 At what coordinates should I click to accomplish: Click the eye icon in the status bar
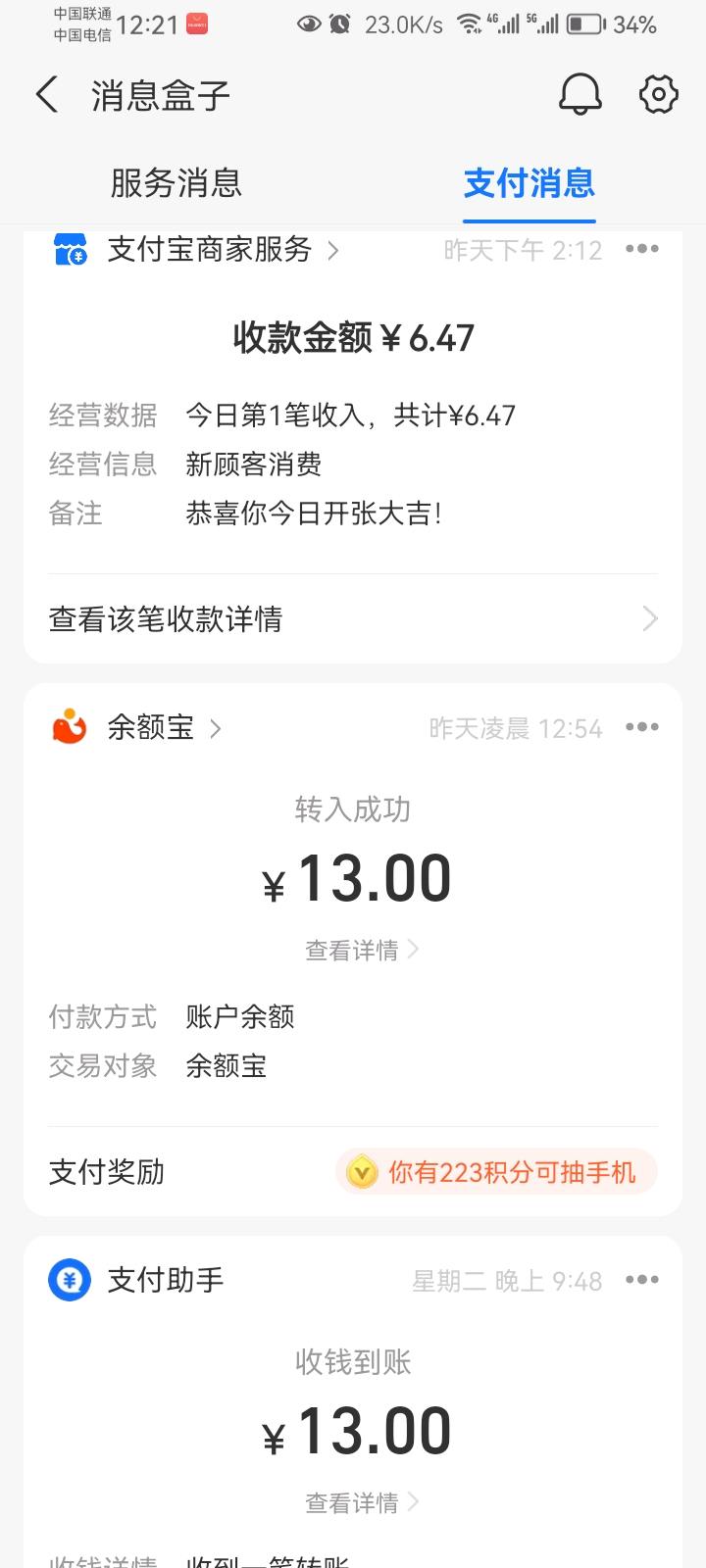pos(310,22)
